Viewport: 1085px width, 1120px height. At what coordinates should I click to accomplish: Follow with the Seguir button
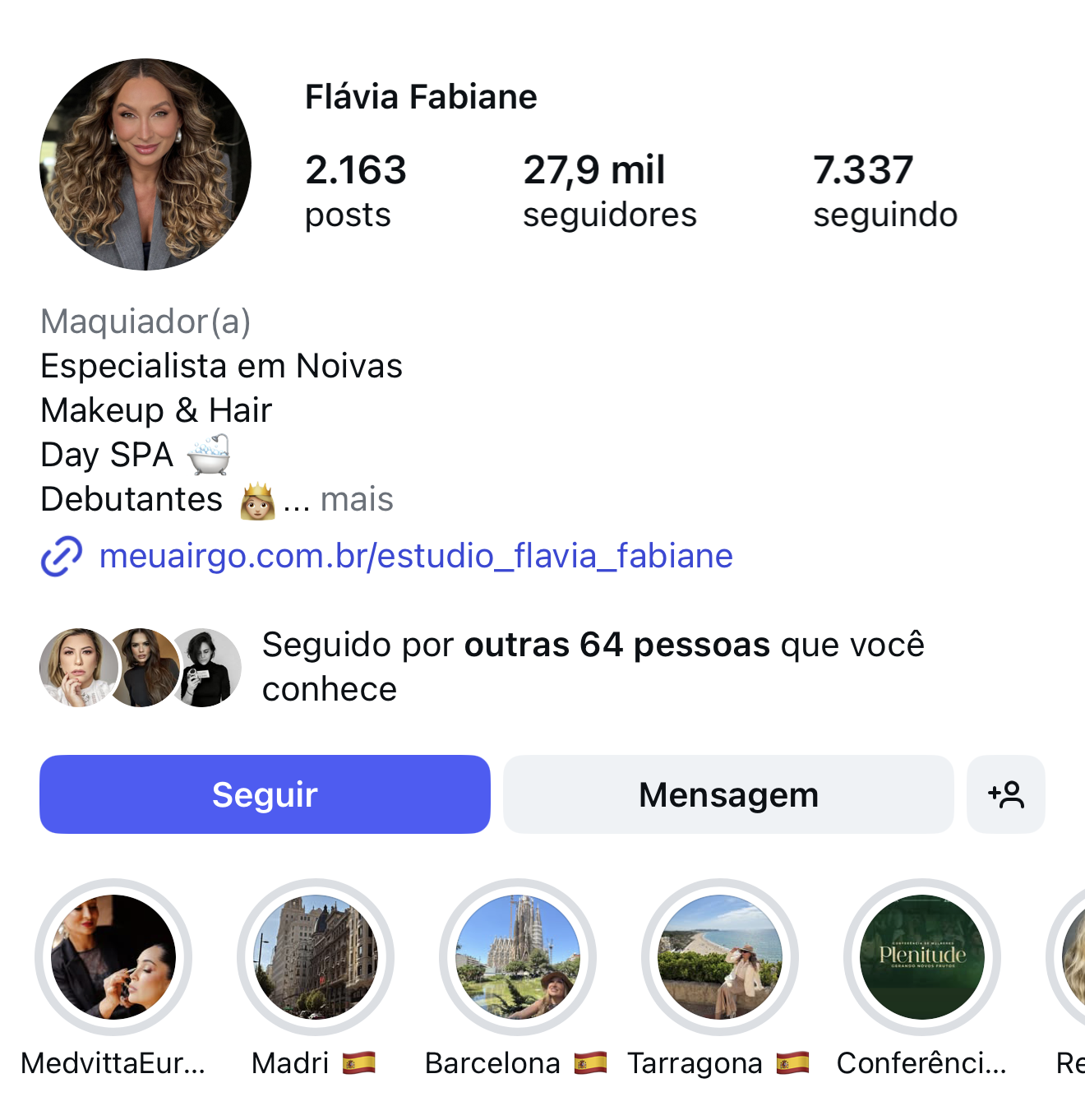point(265,794)
